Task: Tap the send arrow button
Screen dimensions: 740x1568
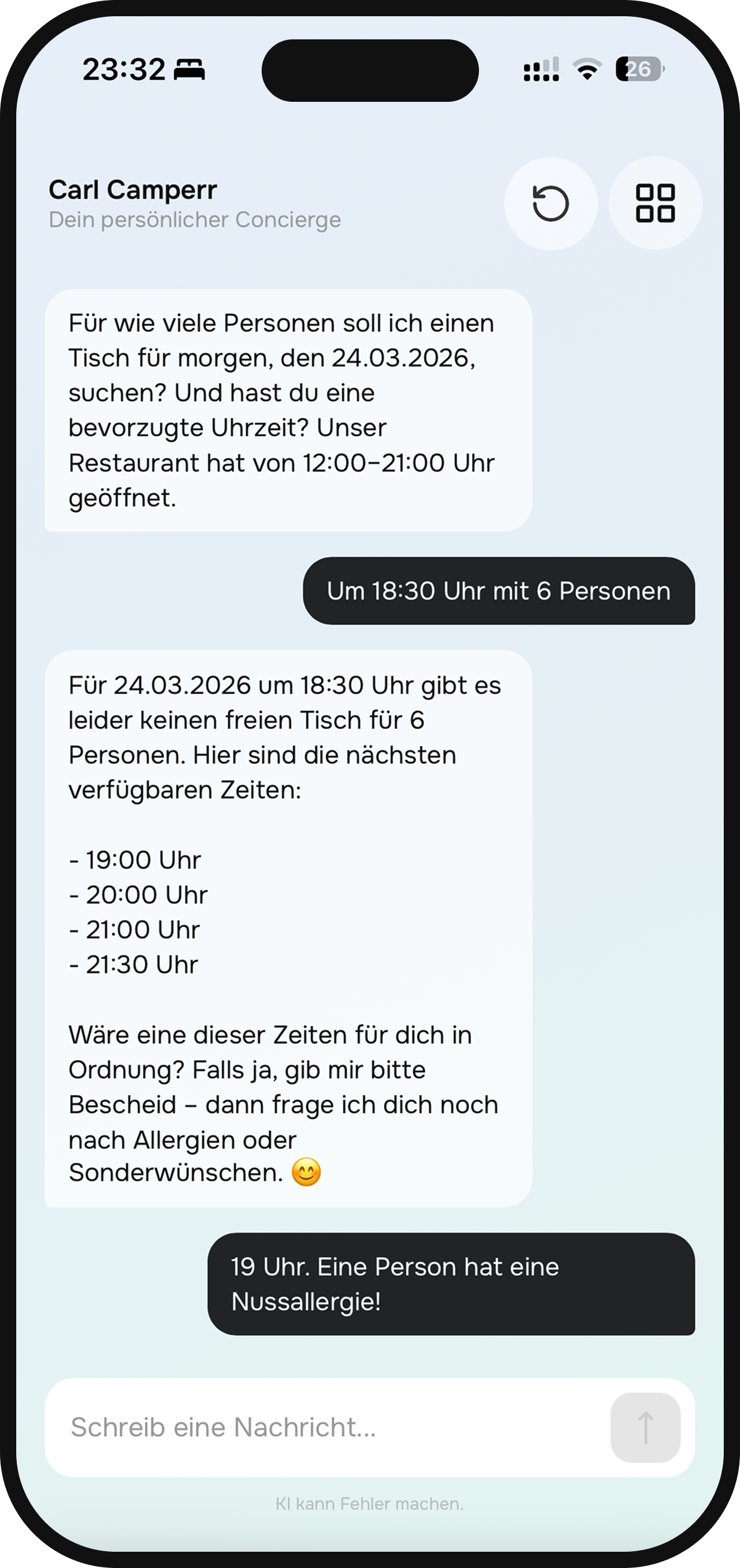Action: (x=645, y=1427)
